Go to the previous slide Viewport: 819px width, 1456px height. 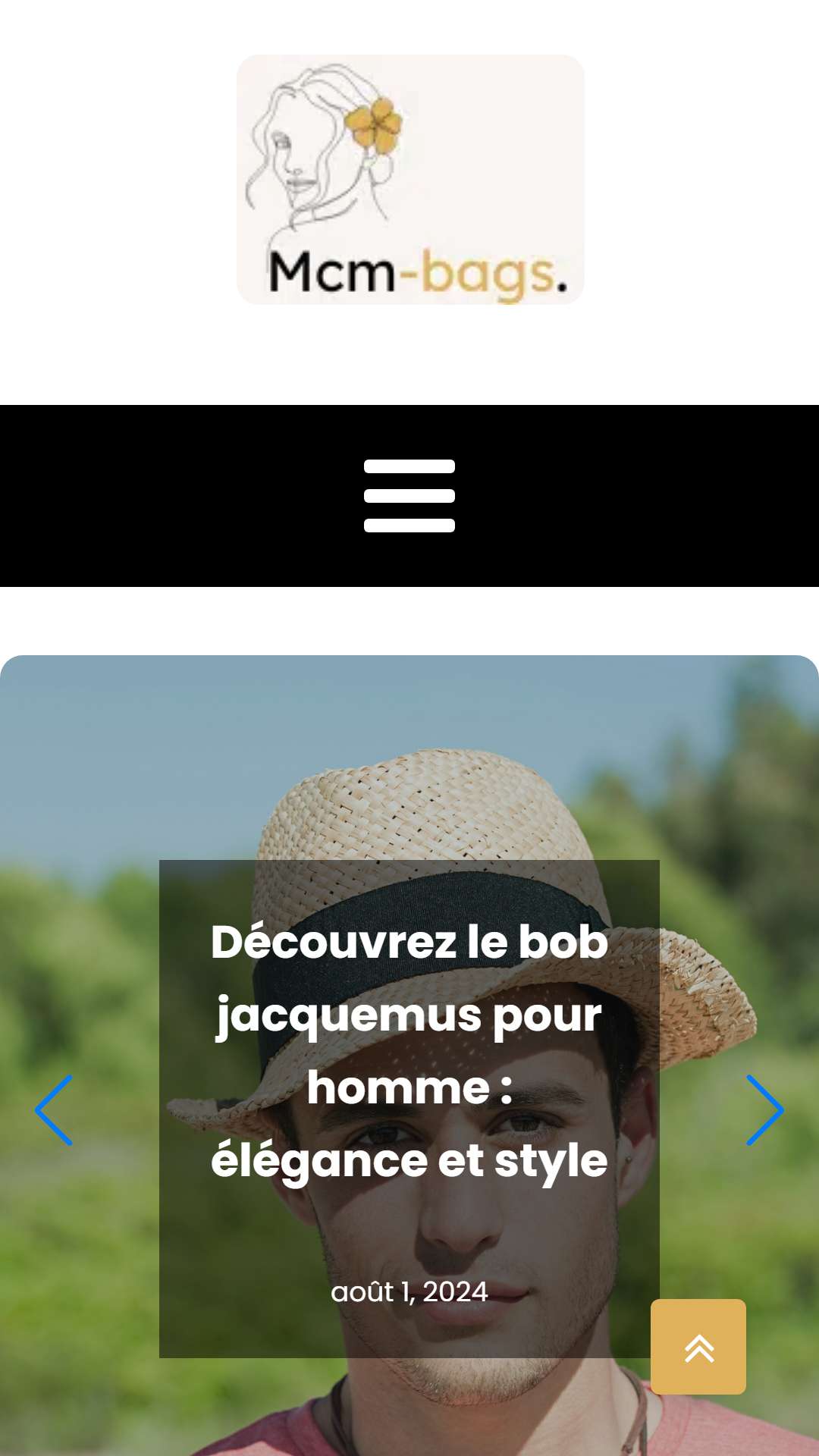(54, 1109)
